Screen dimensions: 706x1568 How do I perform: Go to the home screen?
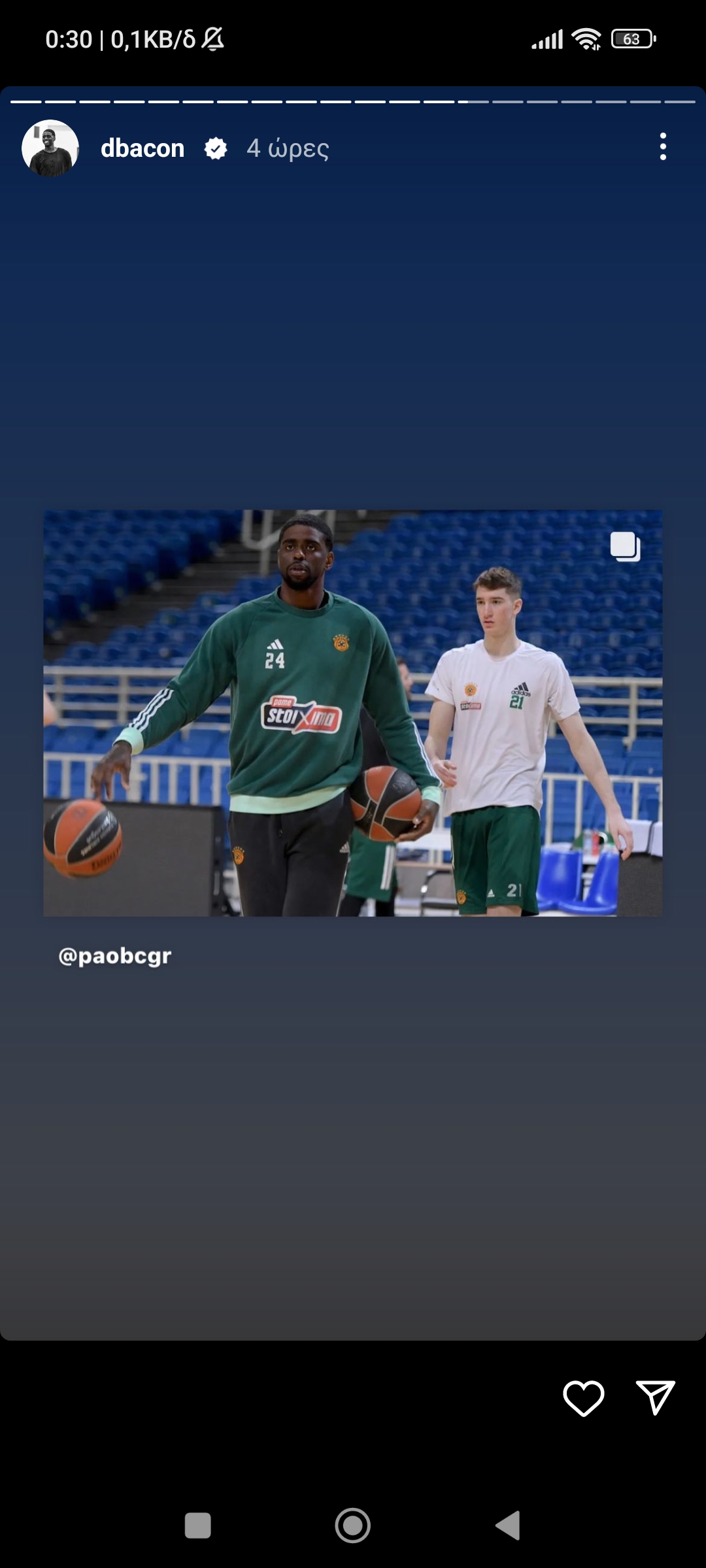[353, 1526]
